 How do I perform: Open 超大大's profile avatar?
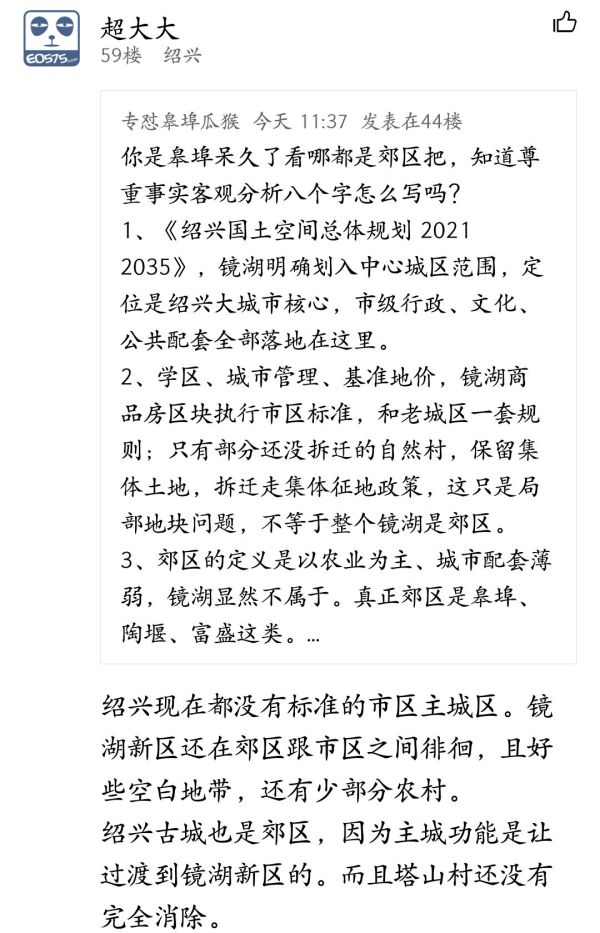(x=51, y=39)
